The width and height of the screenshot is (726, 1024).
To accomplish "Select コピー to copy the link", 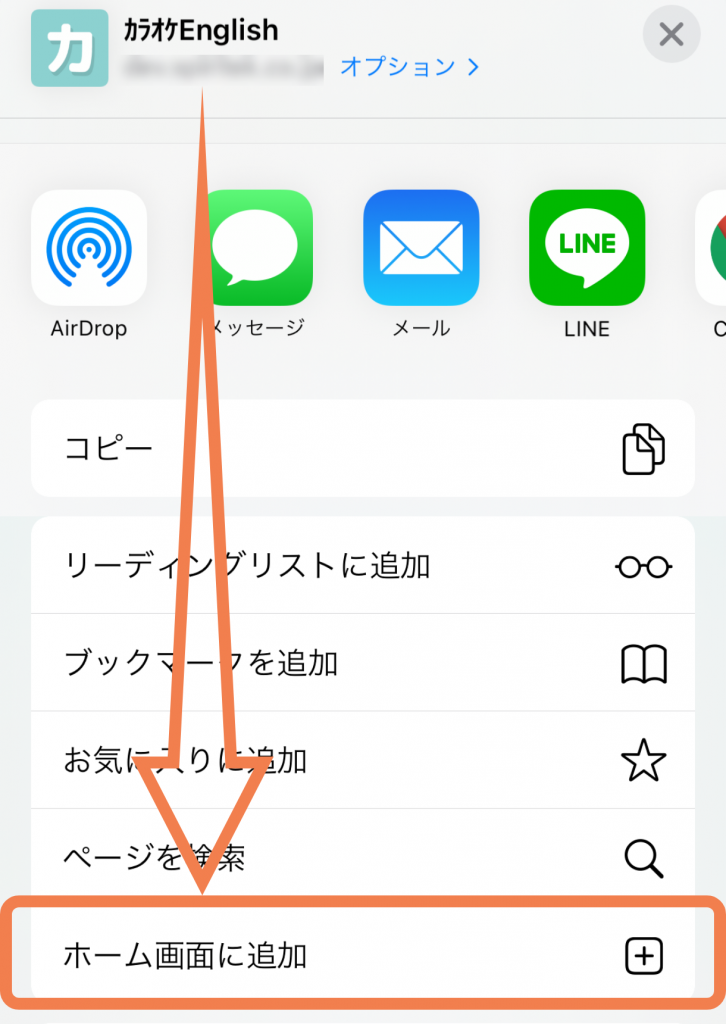I will (x=362, y=448).
